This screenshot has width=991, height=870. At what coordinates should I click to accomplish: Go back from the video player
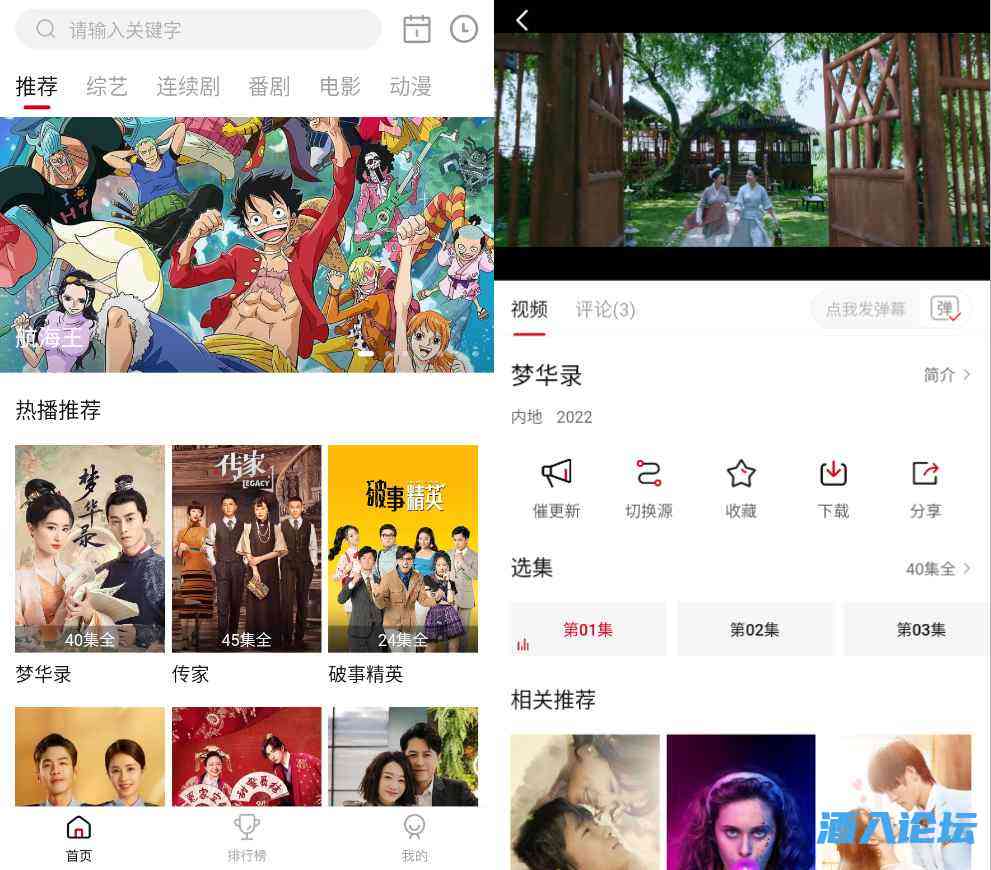(521, 20)
